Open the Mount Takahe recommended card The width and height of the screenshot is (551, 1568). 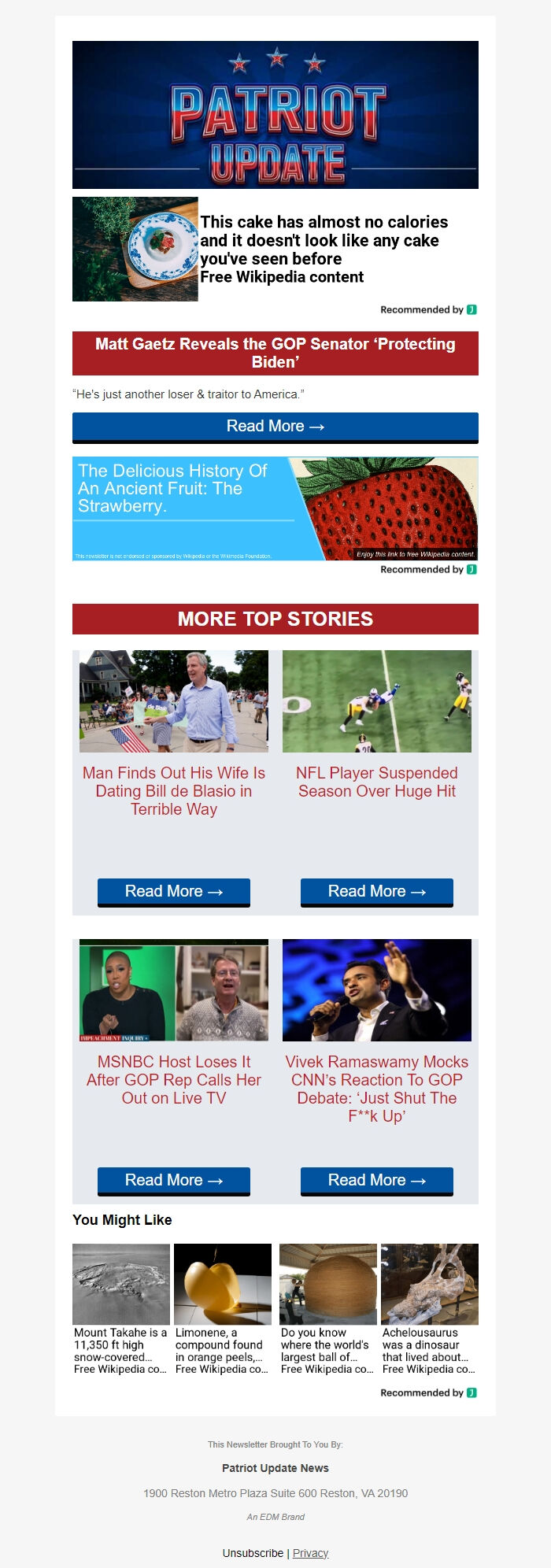120,1310
